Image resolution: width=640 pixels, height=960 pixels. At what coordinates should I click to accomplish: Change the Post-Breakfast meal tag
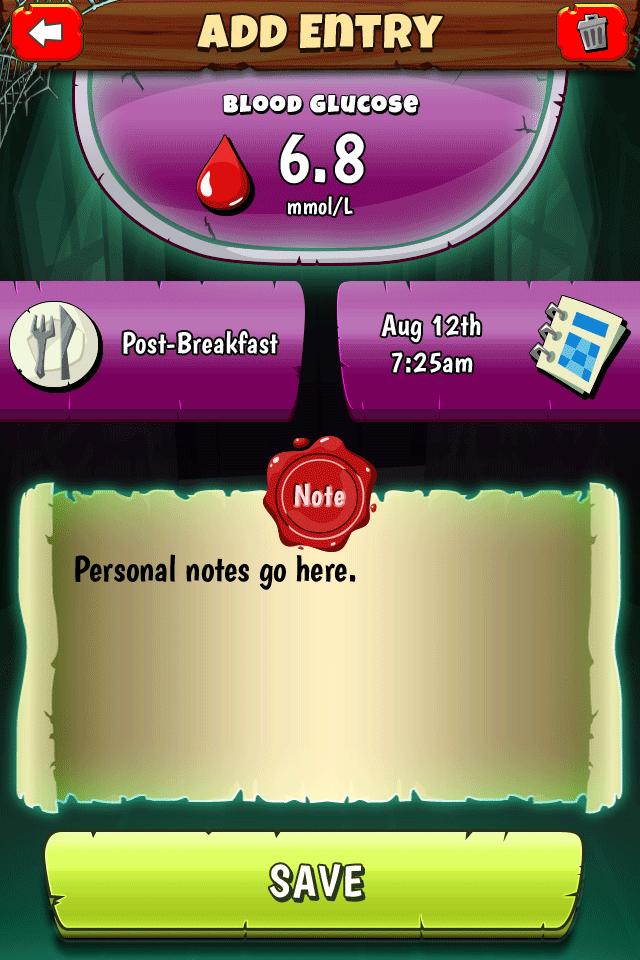click(x=153, y=346)
